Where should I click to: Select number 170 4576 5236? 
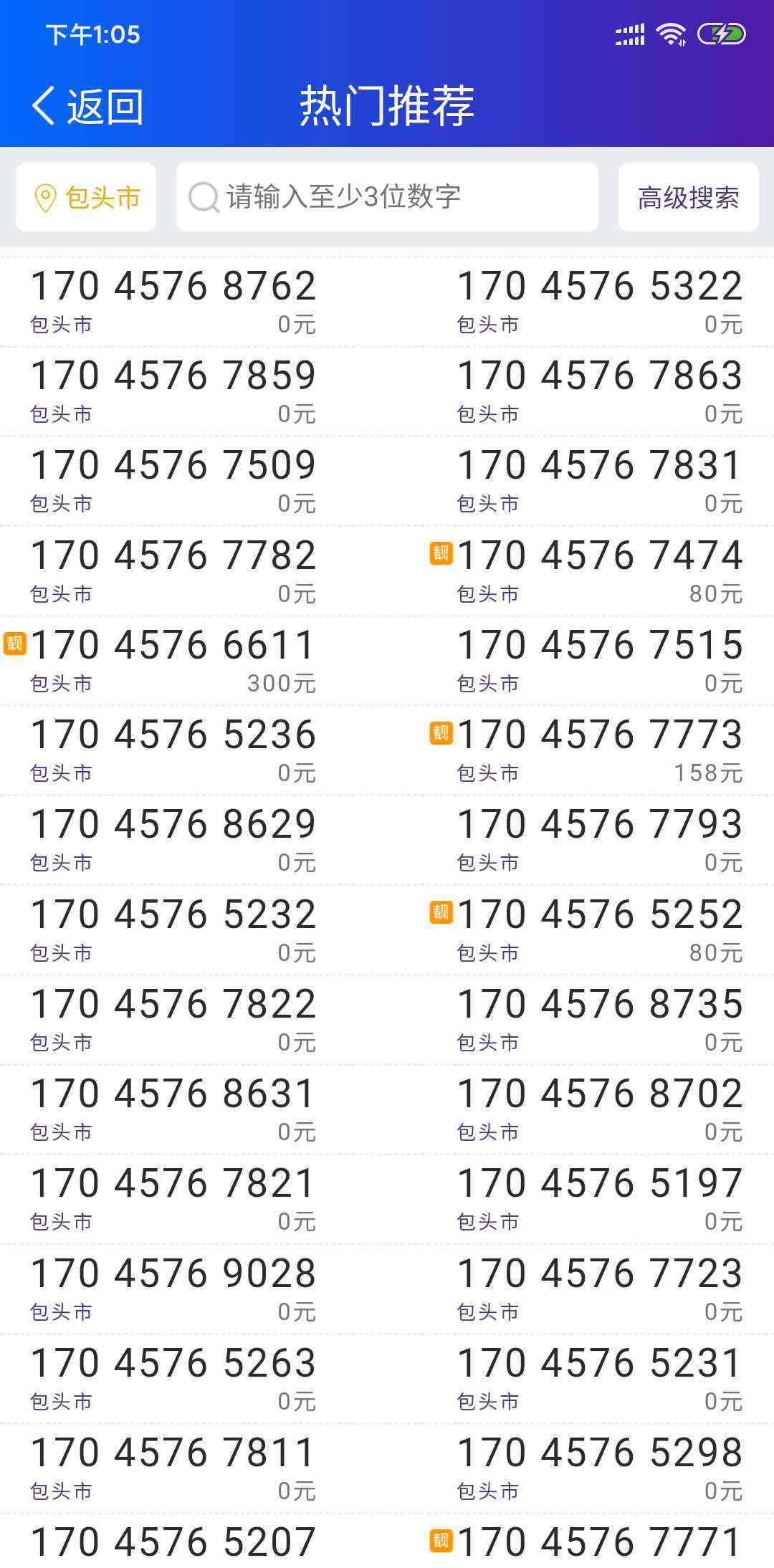point(173,751)
